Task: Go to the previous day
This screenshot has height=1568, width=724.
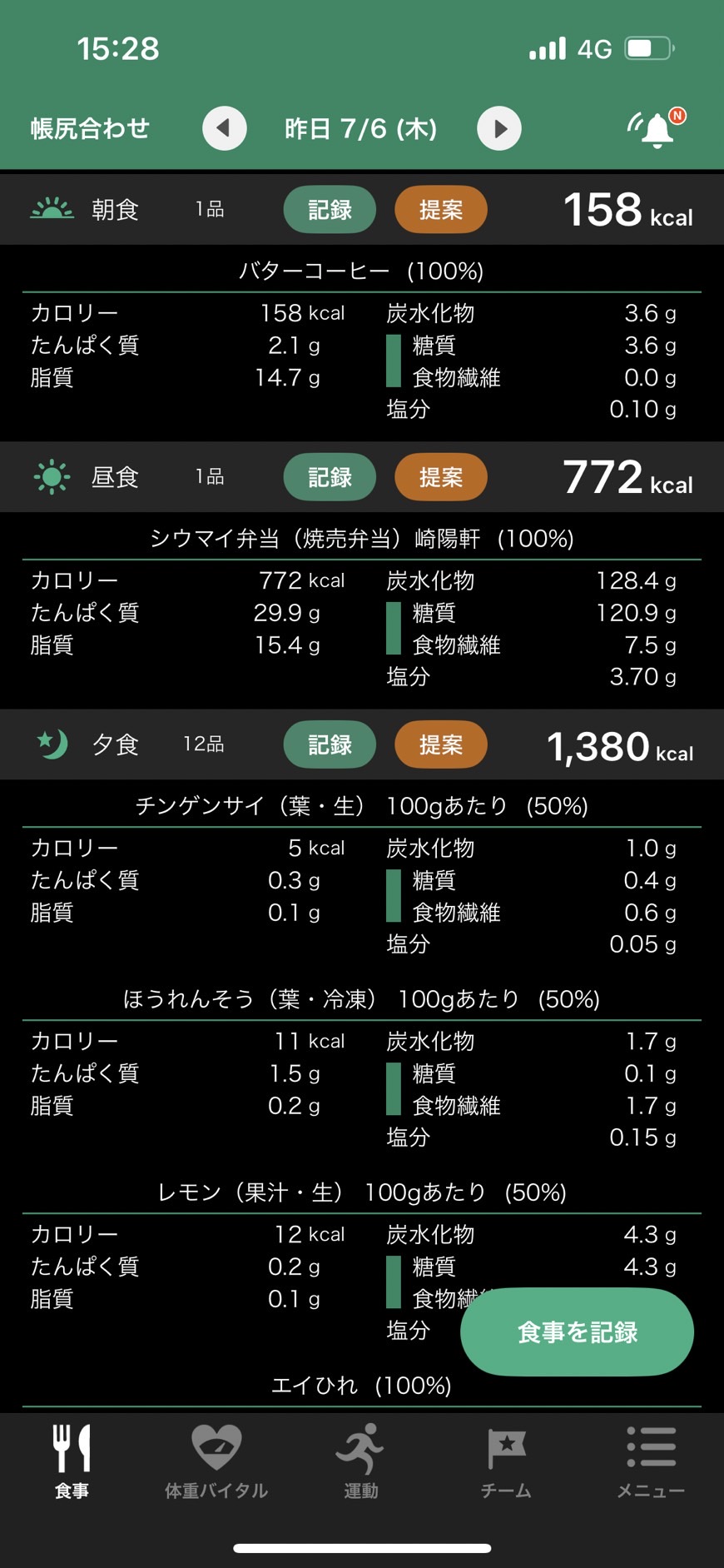Action: pos(225,128)
